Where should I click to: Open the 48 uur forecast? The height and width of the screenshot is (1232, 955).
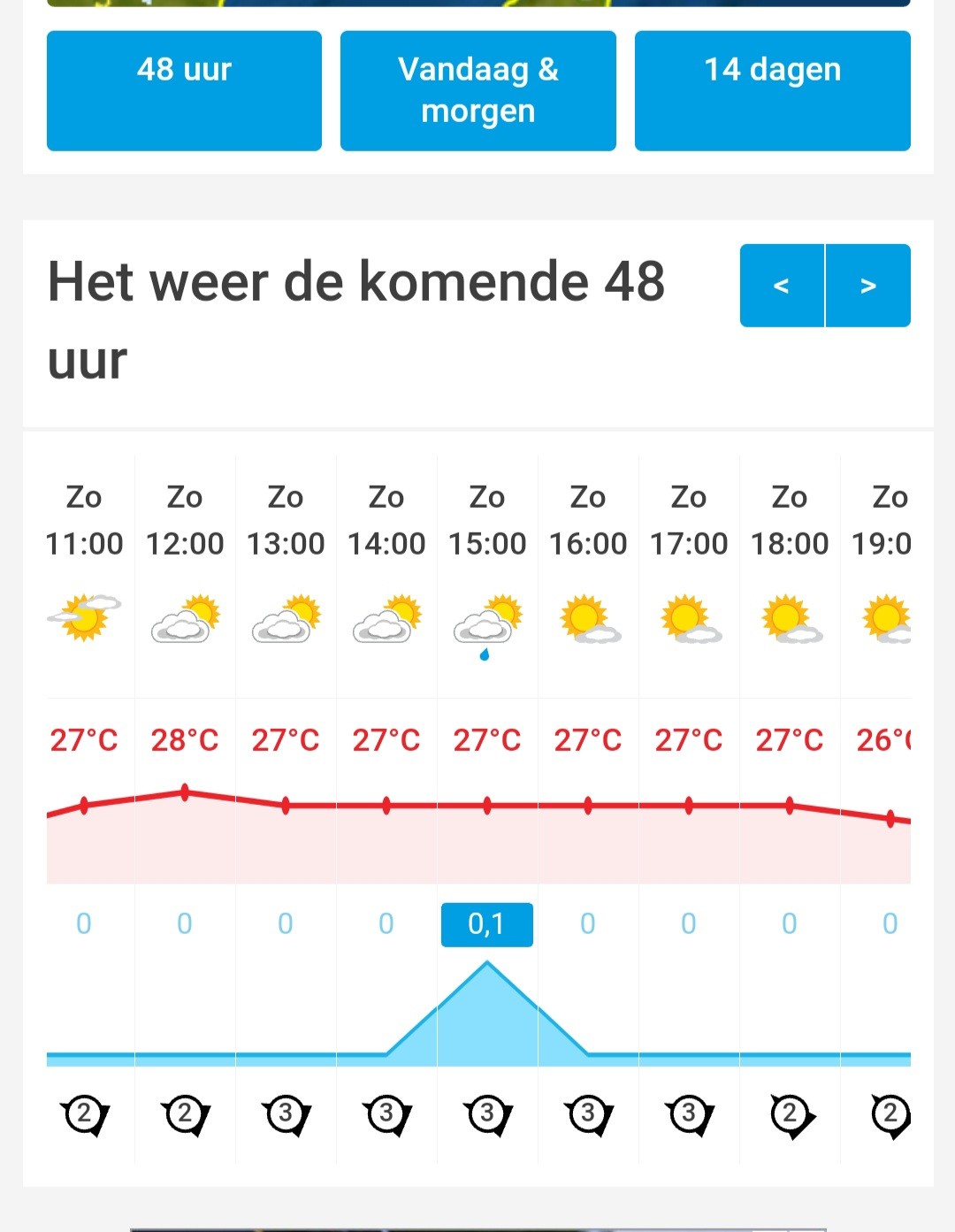(x=184, y=91)
